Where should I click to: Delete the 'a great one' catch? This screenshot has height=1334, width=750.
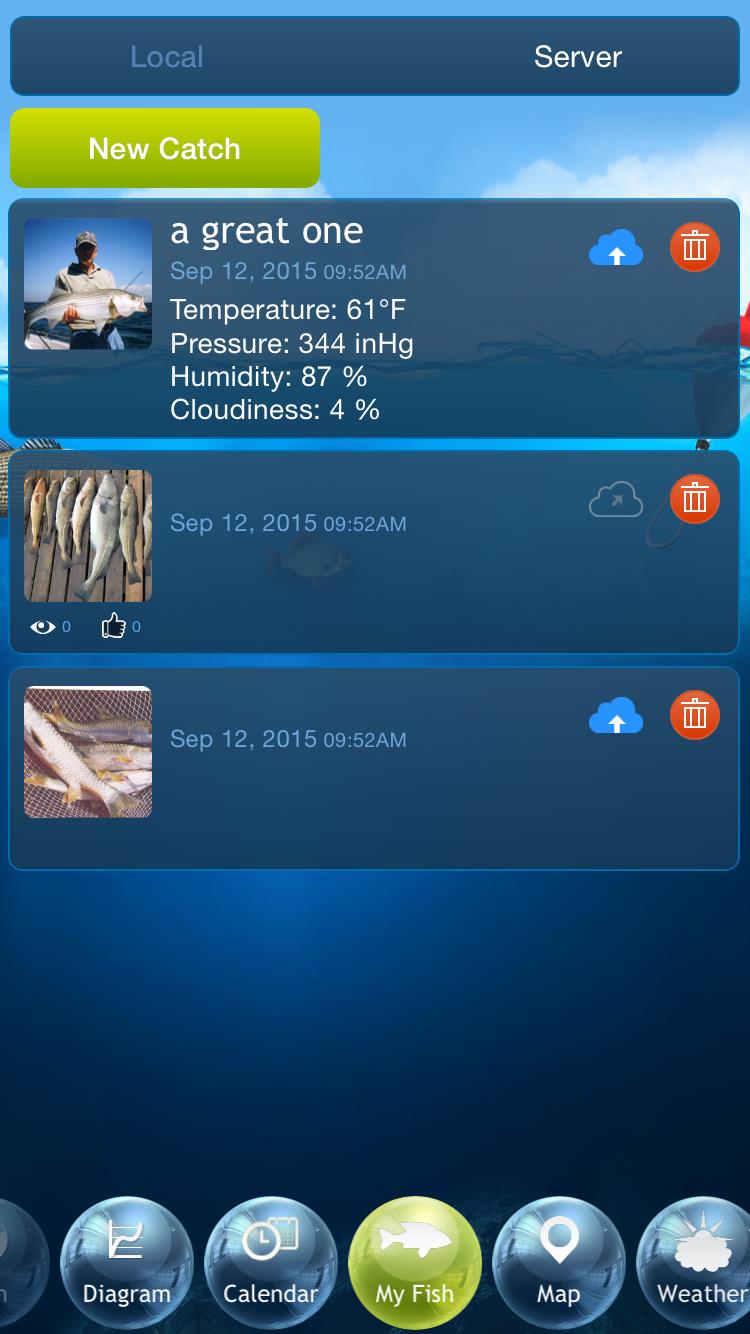(x=695, y=247)
